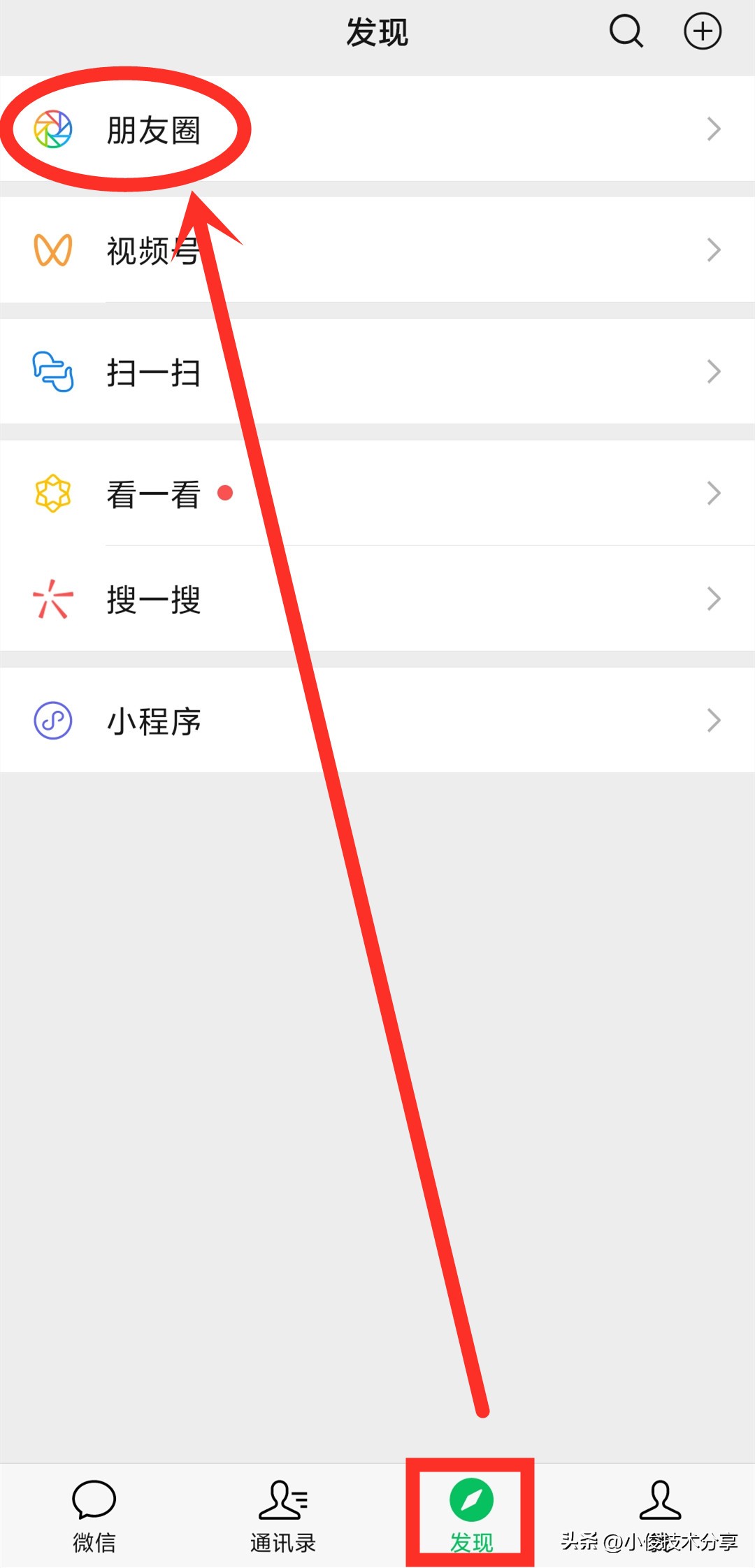The height and width of the screenshot is (1568, 755).
Task: Expand the 朋友圈 row chevron
Action: coord(714,129)
